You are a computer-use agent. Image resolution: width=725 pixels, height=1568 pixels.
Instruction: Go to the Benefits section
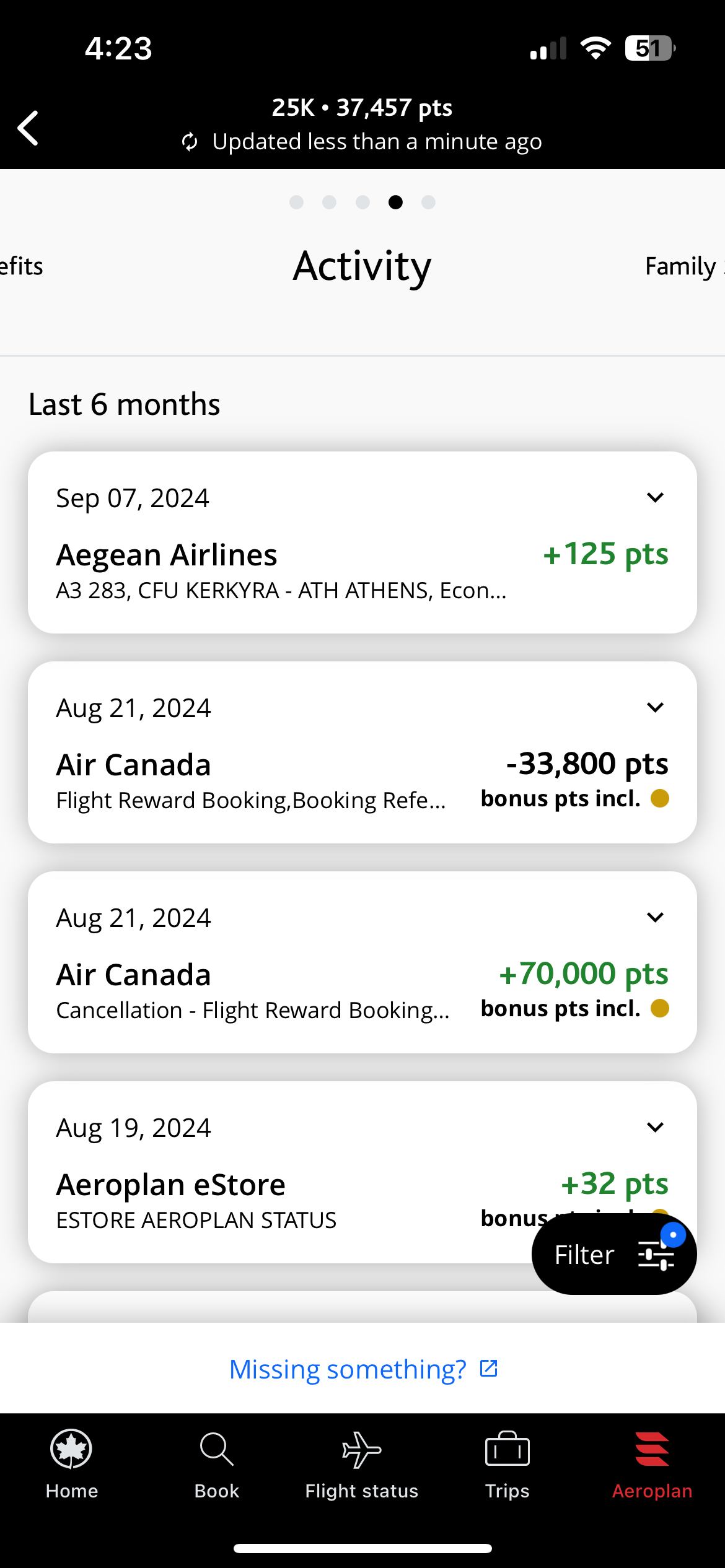tap(21, 266)
